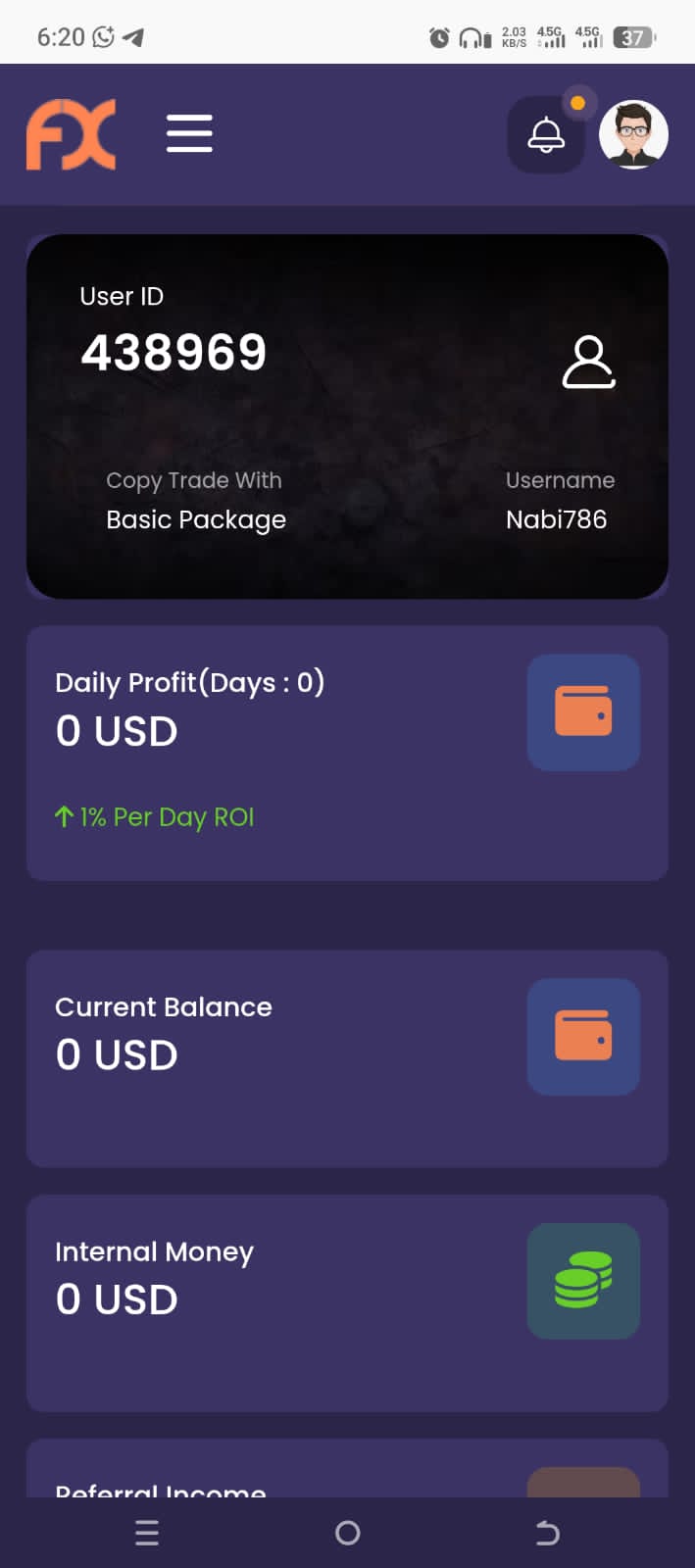
Task: Open the profile avatar
Action: tap(633, 134)
